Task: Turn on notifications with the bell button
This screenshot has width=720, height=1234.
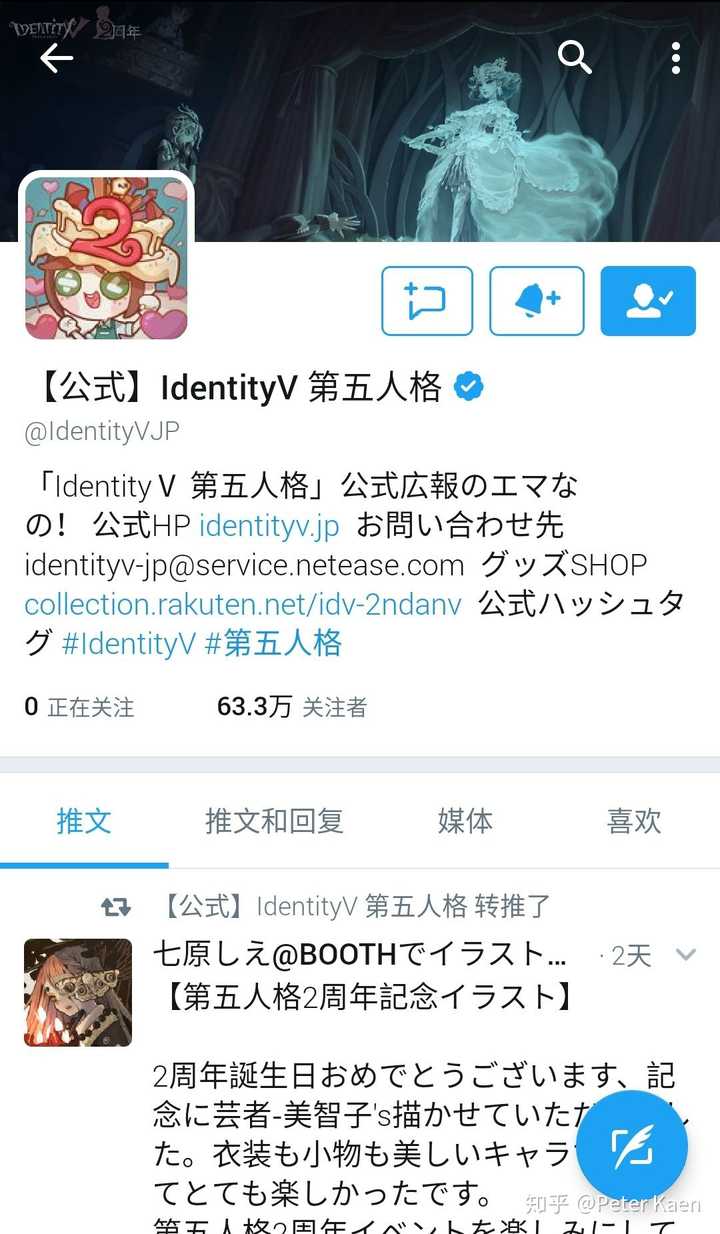Action: coord(537,301)
